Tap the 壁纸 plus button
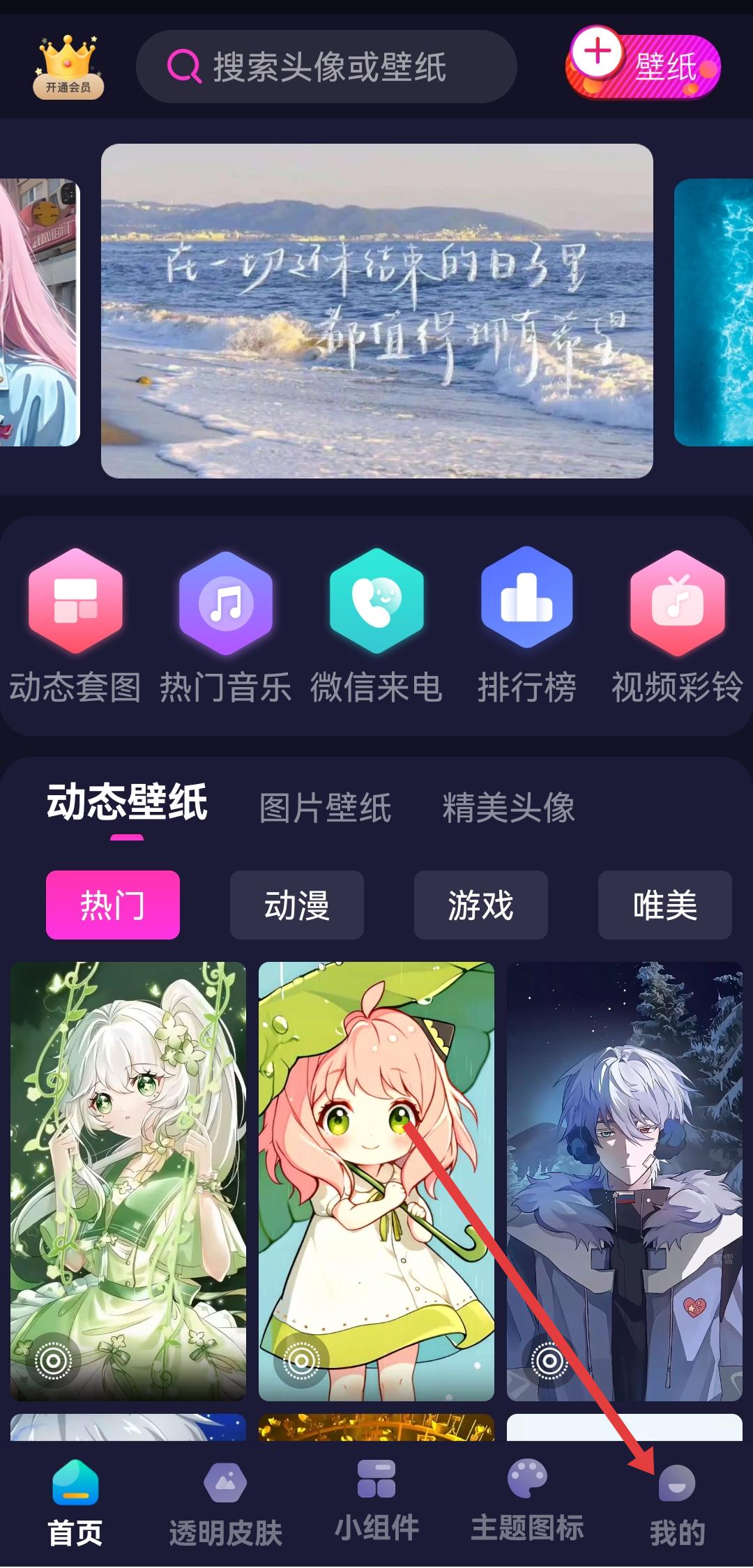The height and width of the screenshot is (1568, 753). click(643, 65)
